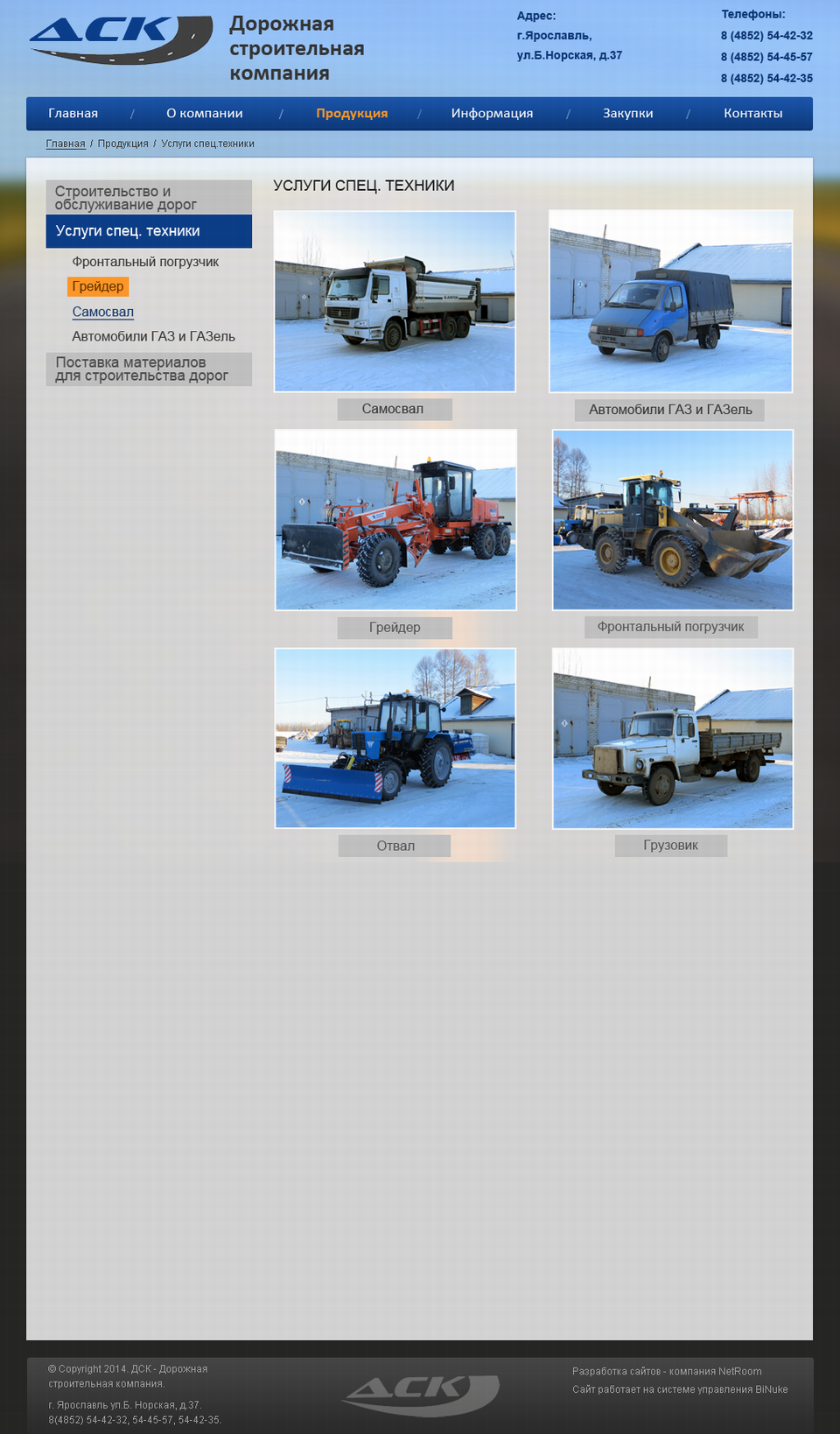Tap the Главная breadcrumb link
Viewport: 840px width, 1434px height.
(x=66, y=144)
